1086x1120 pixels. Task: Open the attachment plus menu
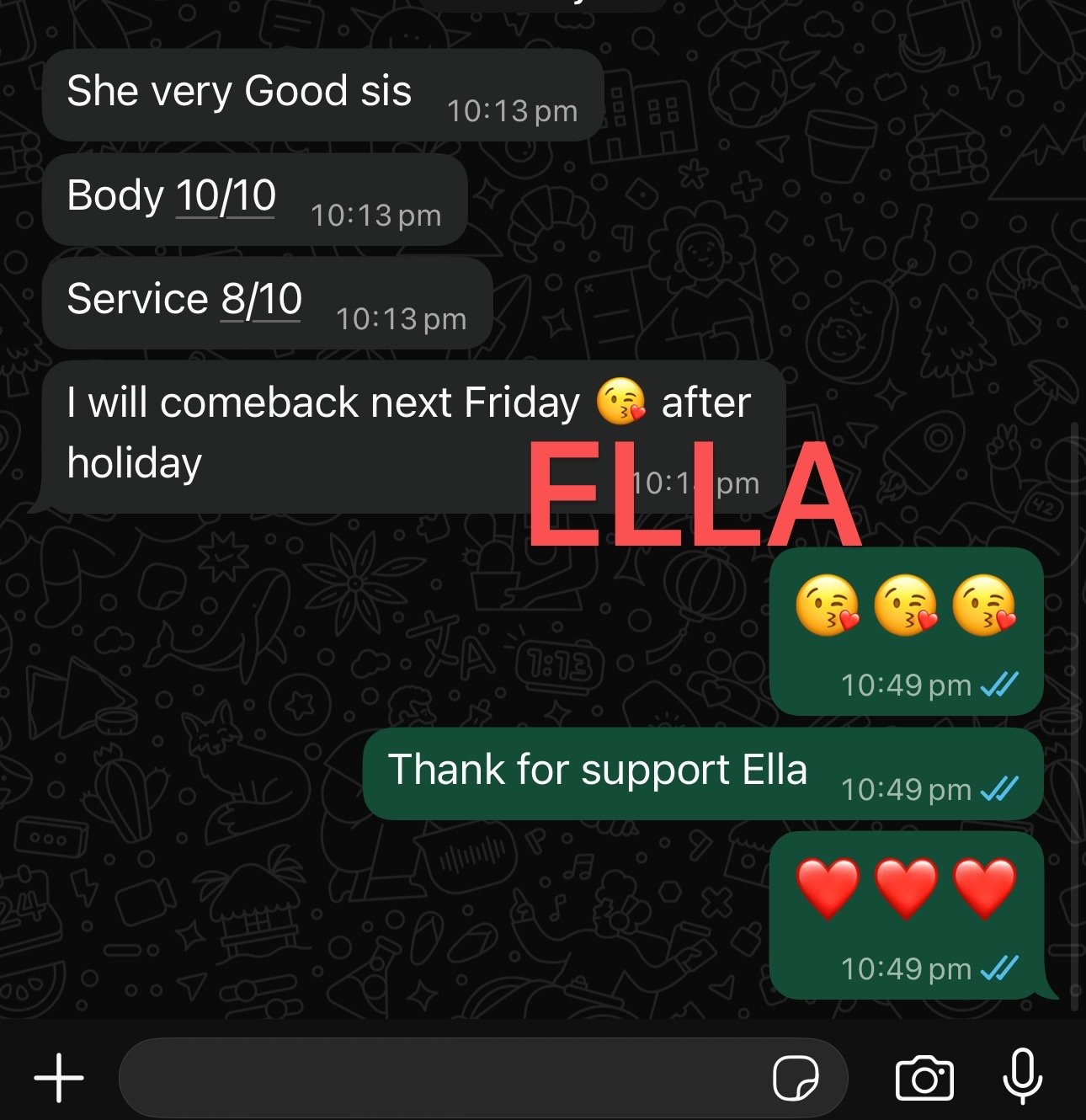(59, 1077)
